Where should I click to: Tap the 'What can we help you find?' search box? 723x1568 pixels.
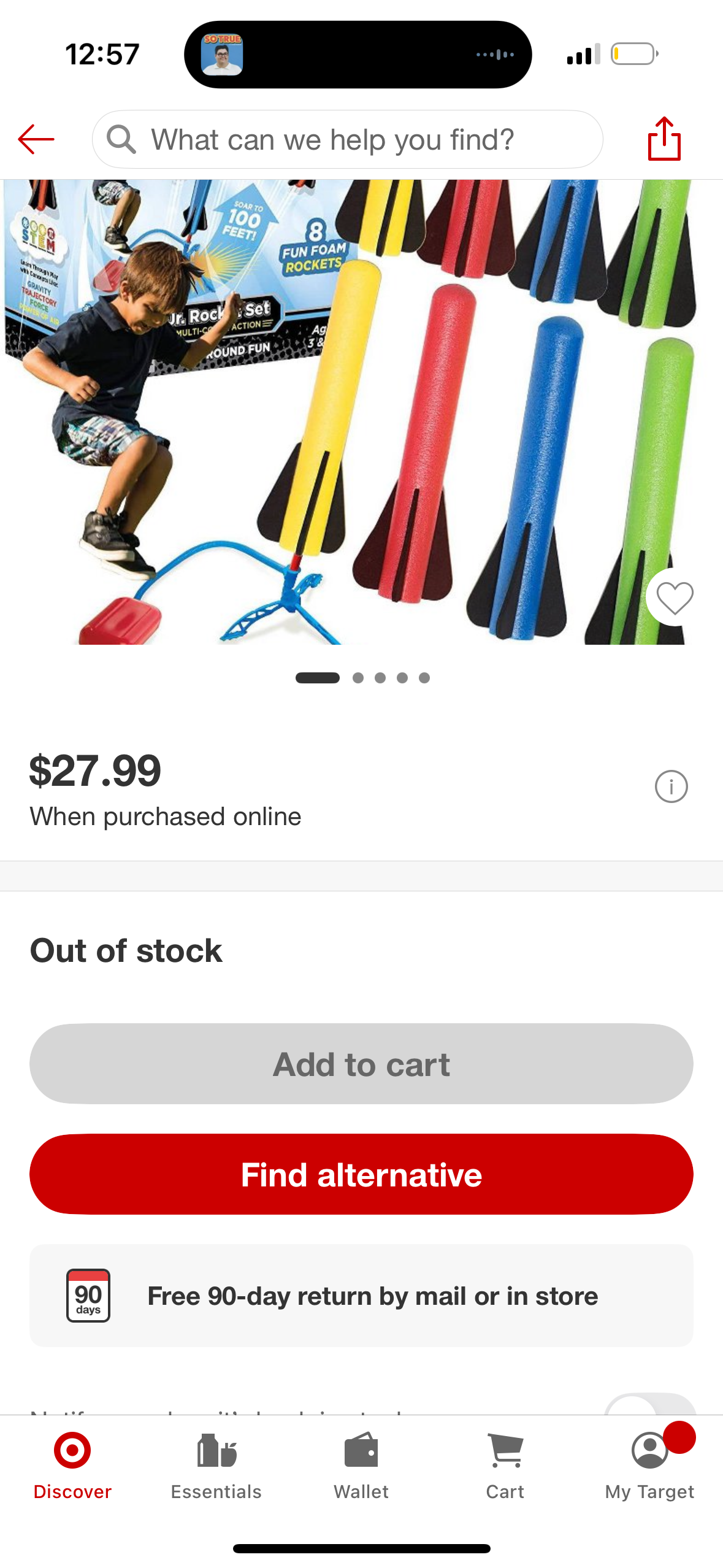tap(347, 140)
